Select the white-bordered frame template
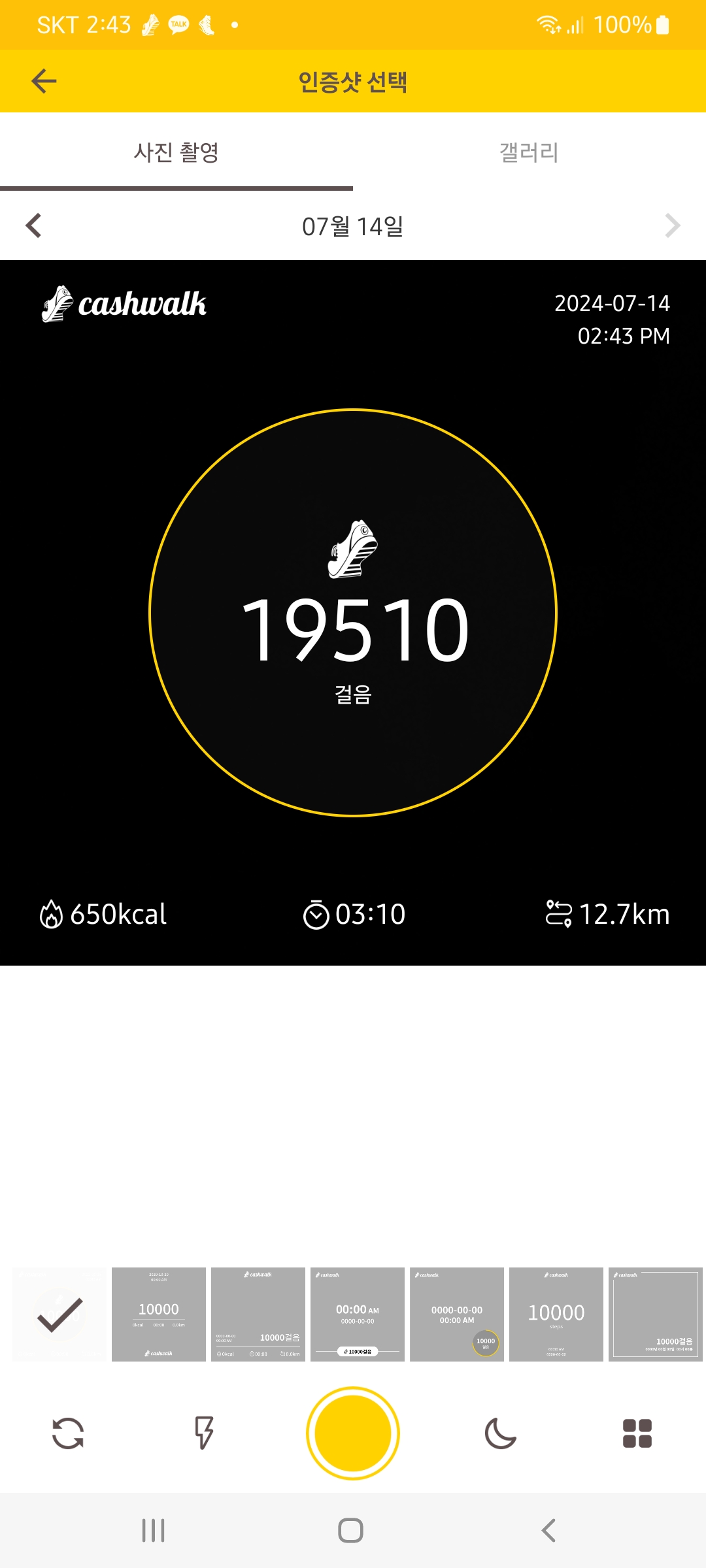 (x=656, y=1315)
